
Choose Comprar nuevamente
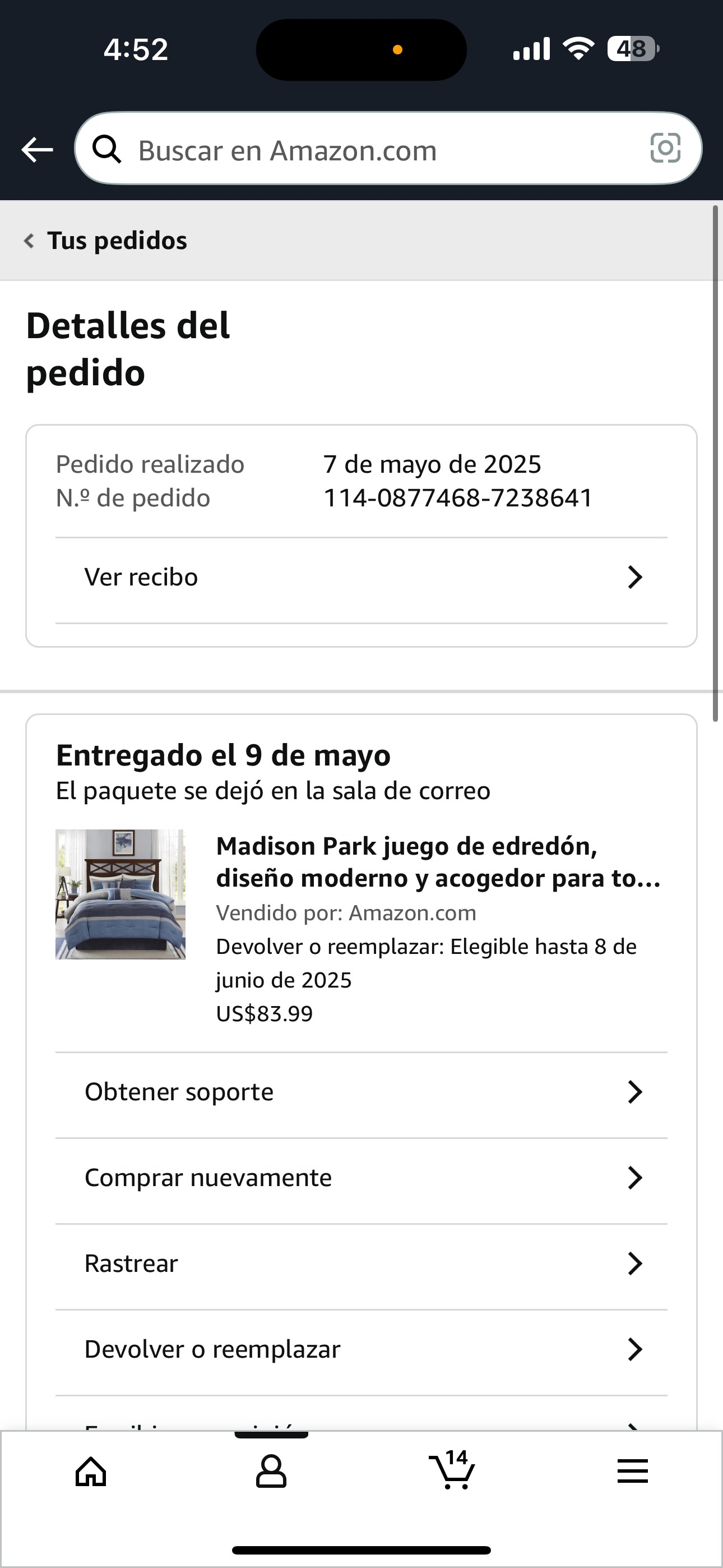coord(361,1178)
